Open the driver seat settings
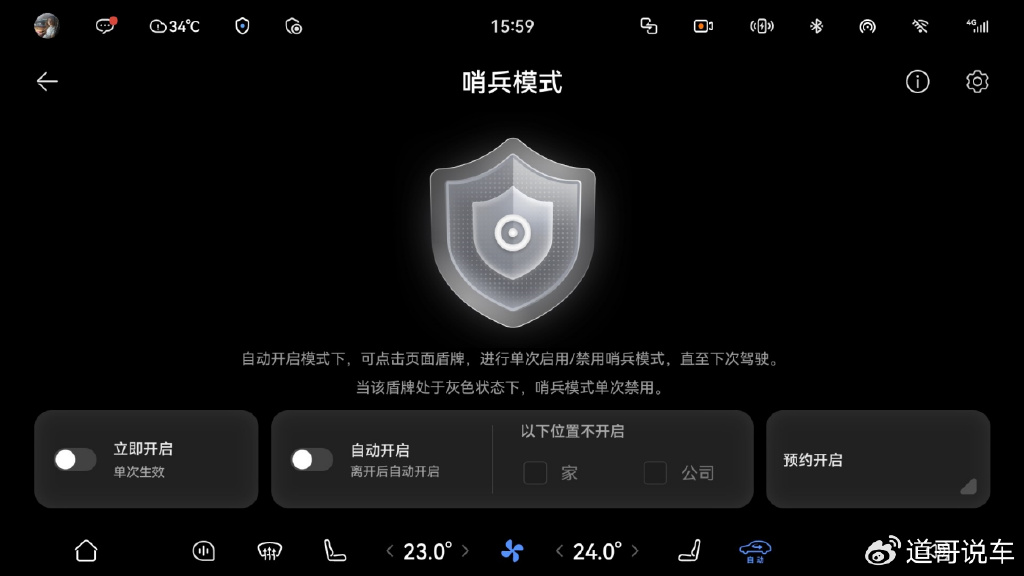This screenshot has width=1024, height=576. [334, 550]
